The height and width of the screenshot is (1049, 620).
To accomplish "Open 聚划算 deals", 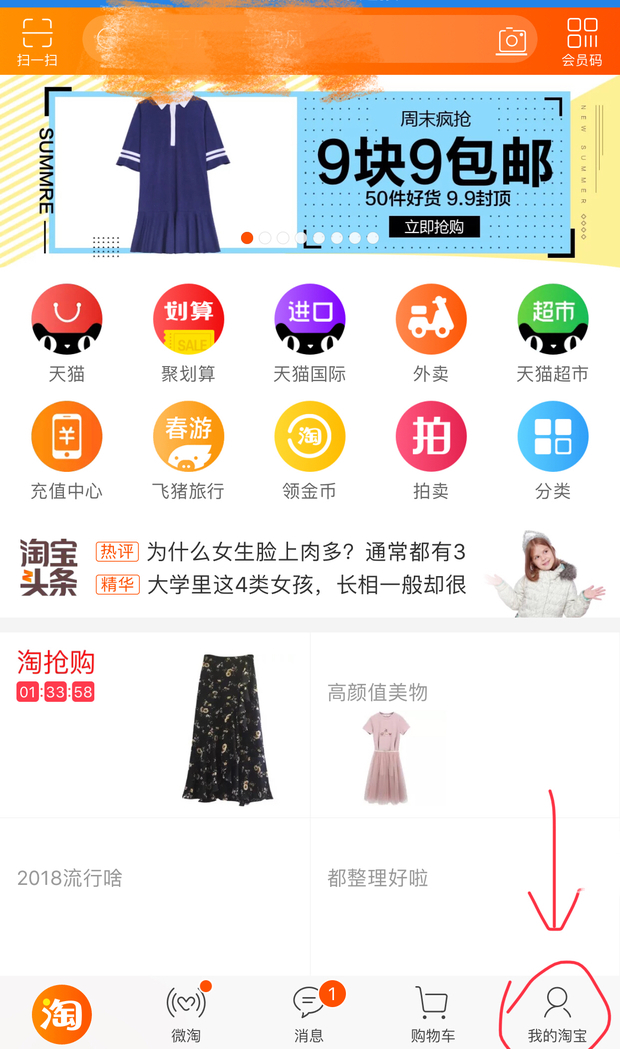I will (x=188, y=333).
